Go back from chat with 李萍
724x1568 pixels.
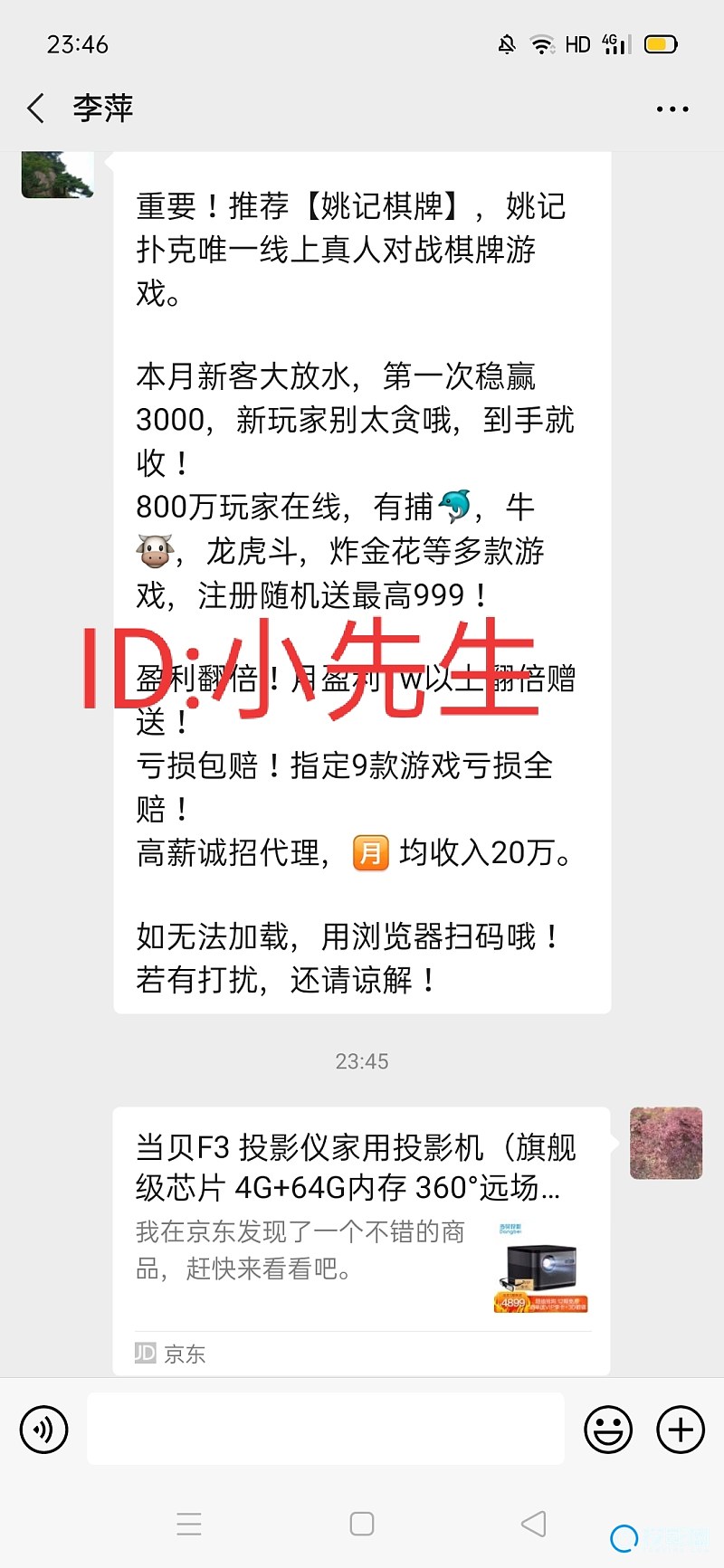pos(36,109)
